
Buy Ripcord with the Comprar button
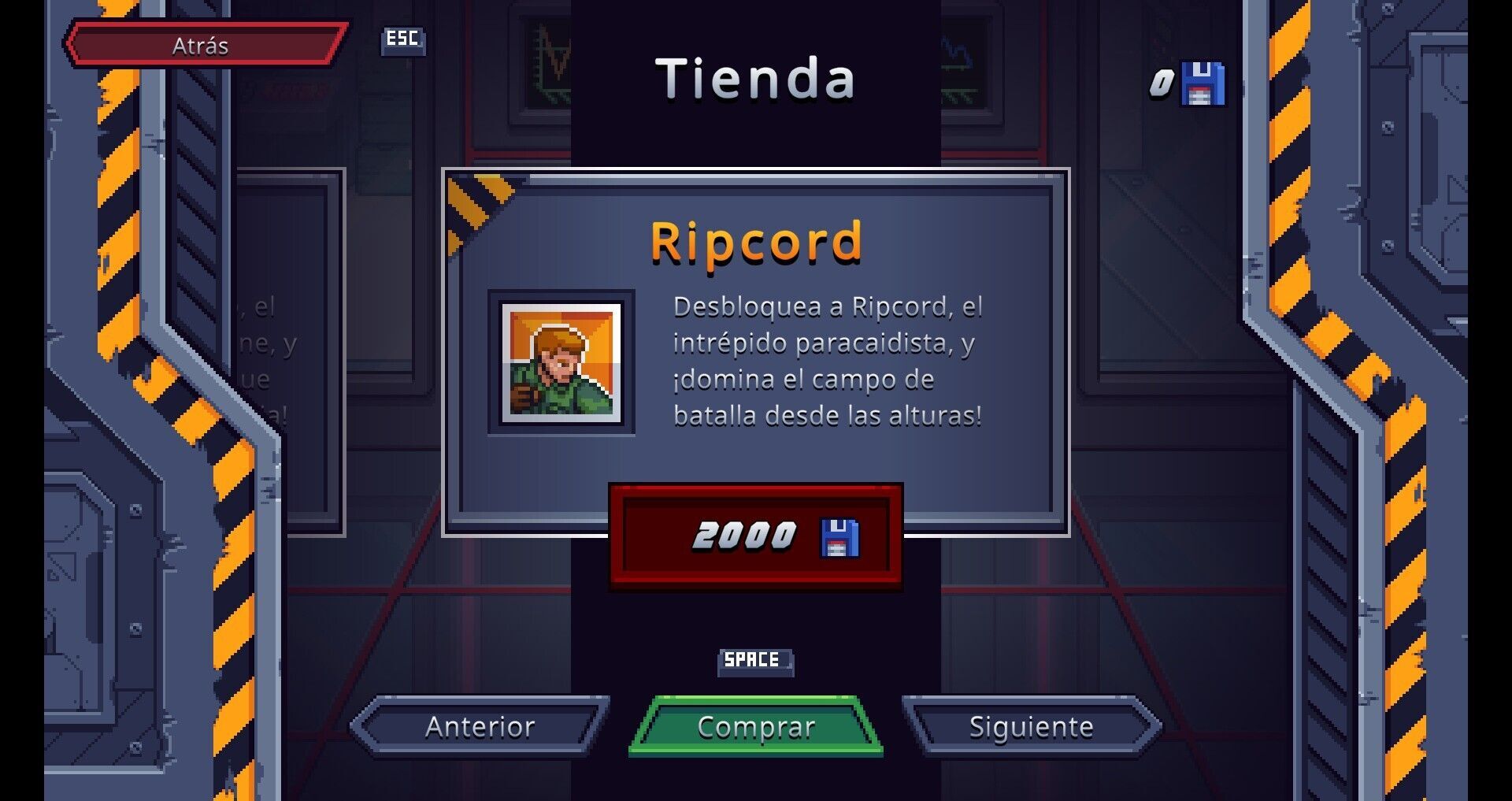pyautogui.click(x=756, y=726)
